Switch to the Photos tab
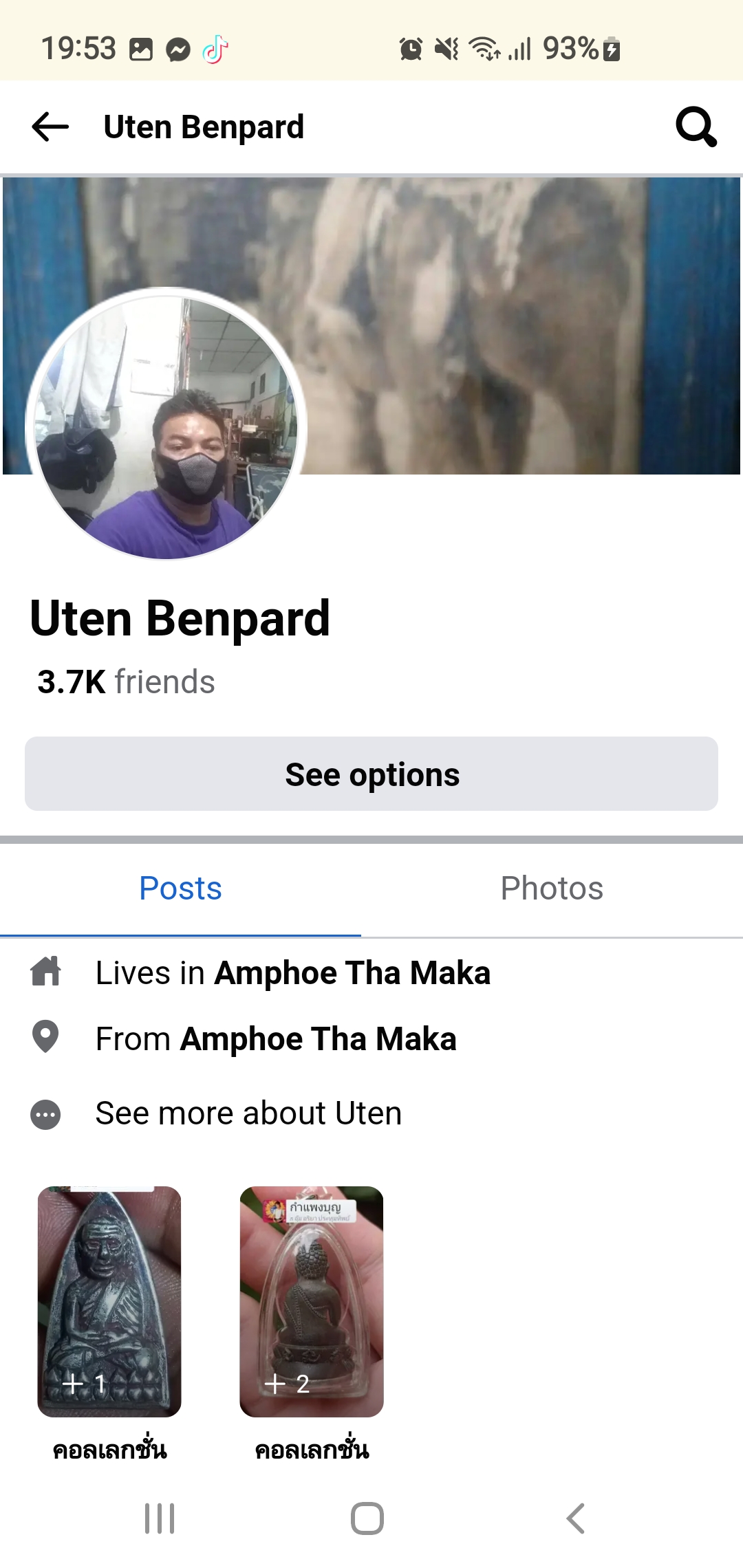Image resolution: width=743 pixels, height=1568 pixels. (552, 888)
